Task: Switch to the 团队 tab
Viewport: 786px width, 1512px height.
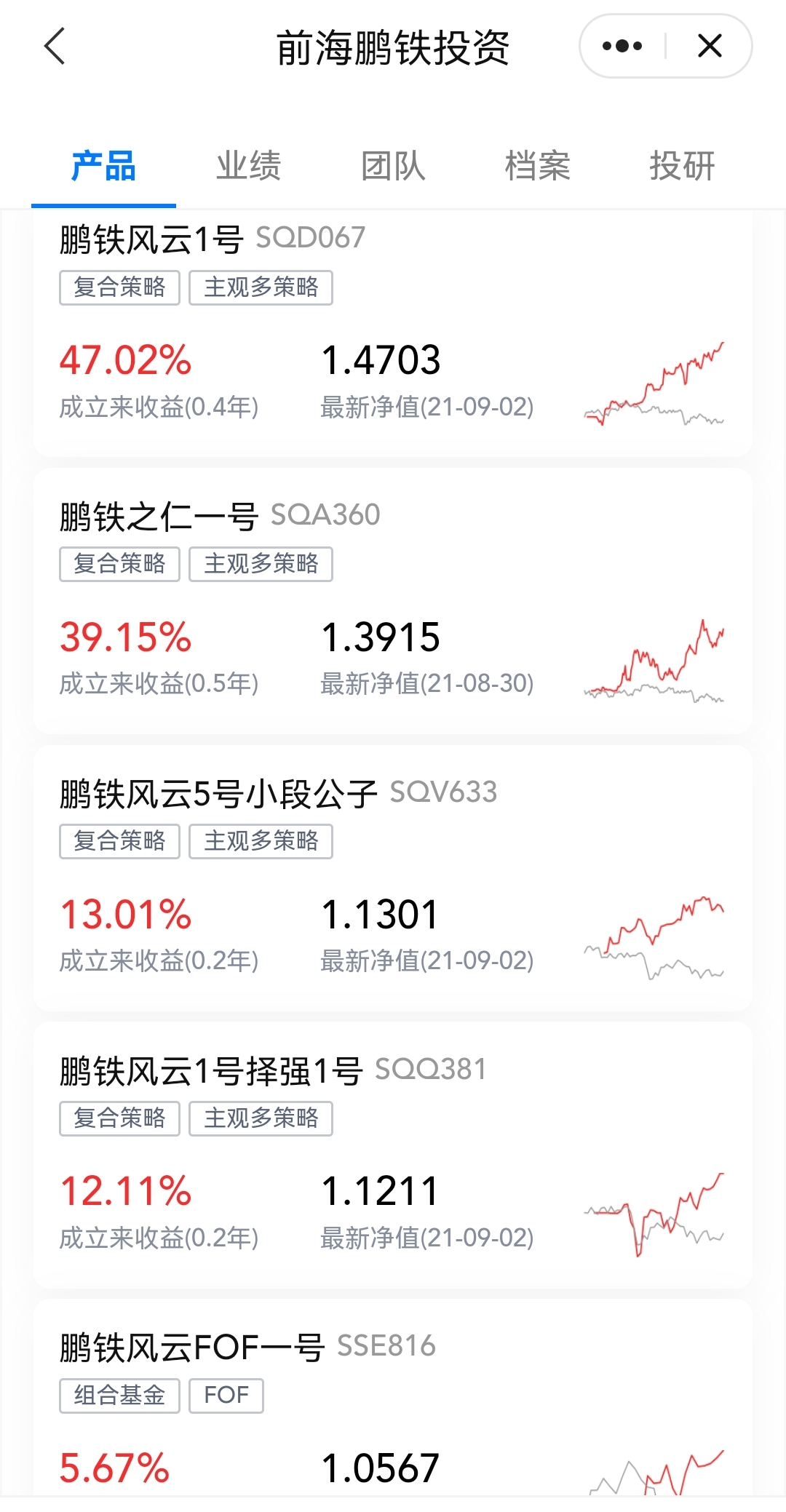Action: [393, 166]
